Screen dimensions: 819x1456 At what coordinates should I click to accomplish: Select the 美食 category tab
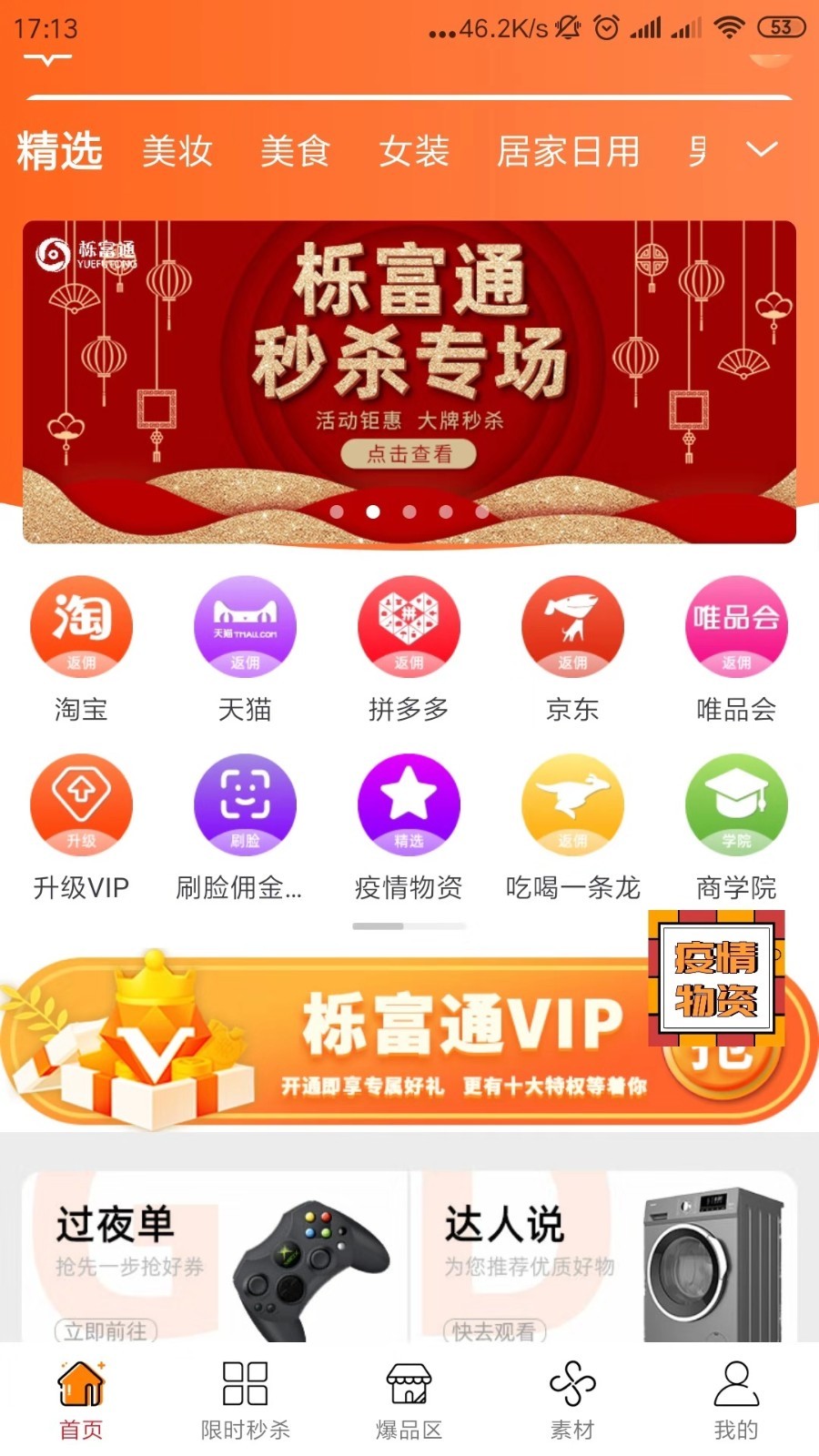(x=296, y=150)
